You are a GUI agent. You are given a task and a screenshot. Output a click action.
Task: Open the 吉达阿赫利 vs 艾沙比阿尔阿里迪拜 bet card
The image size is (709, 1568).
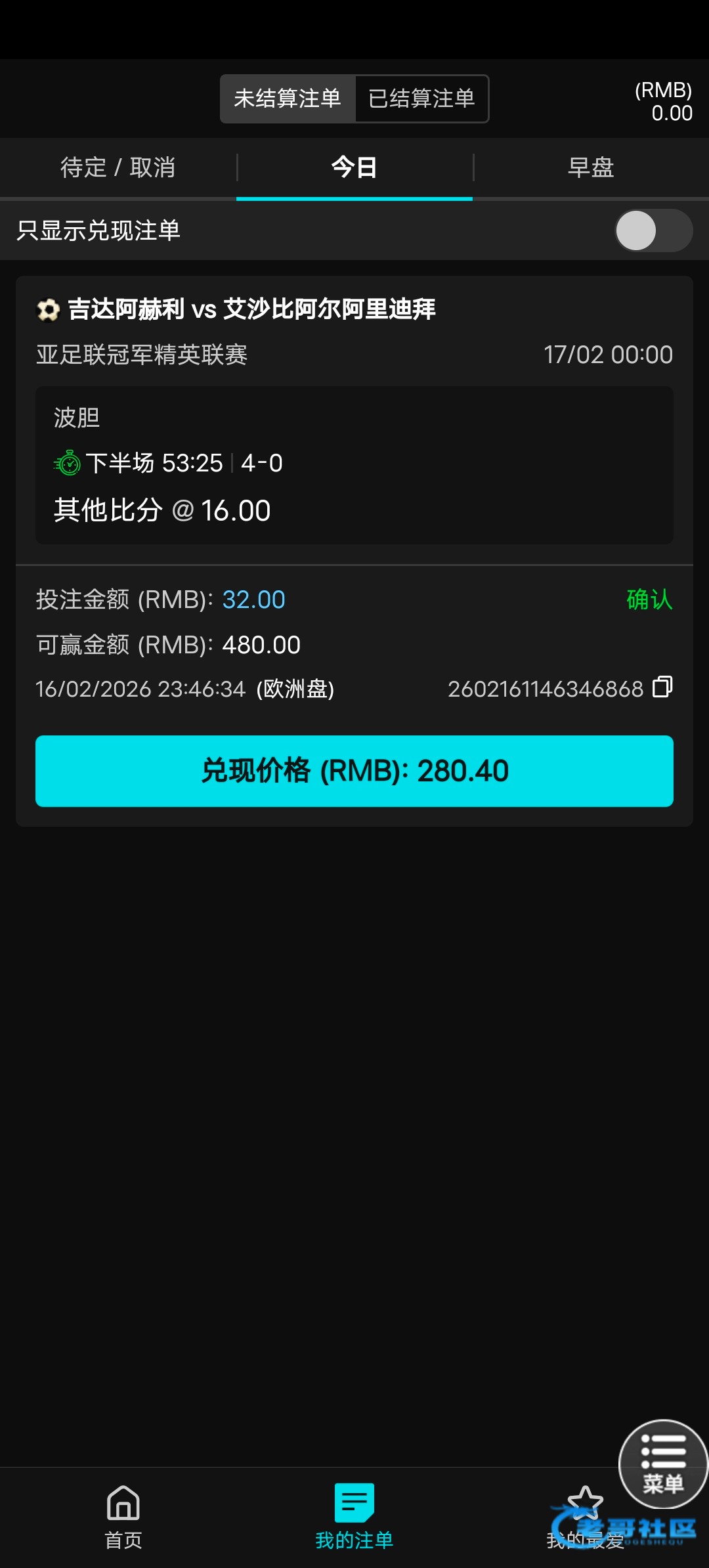click(x=251, y=309)
